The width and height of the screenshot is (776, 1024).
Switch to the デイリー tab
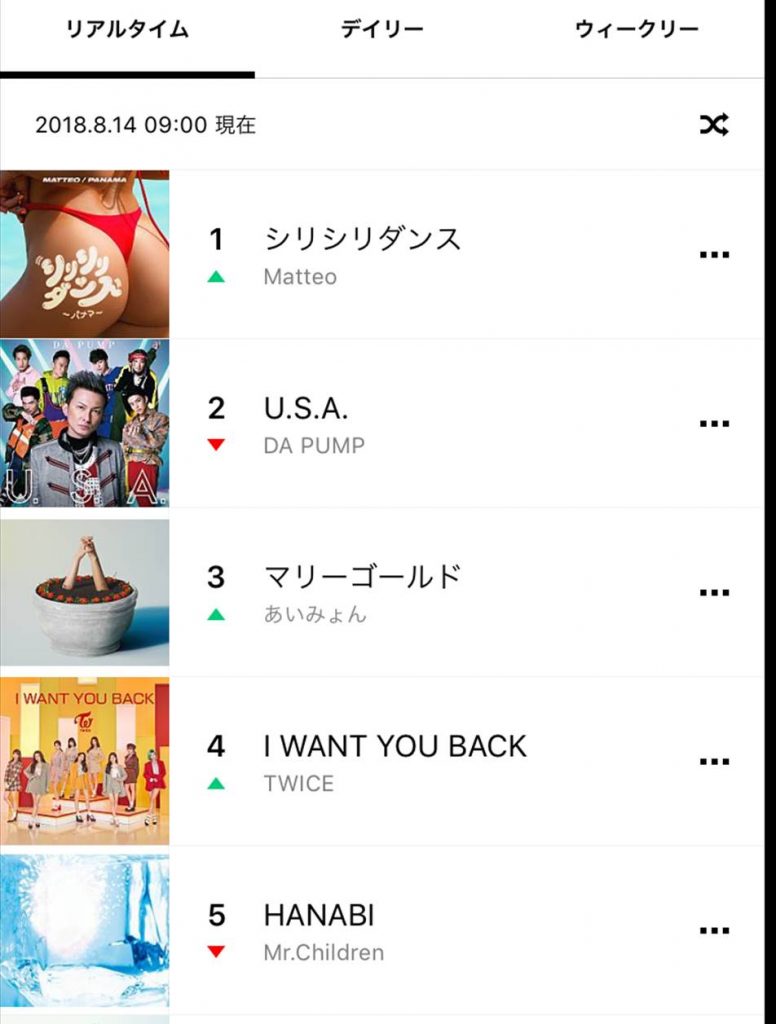[382, 30]
